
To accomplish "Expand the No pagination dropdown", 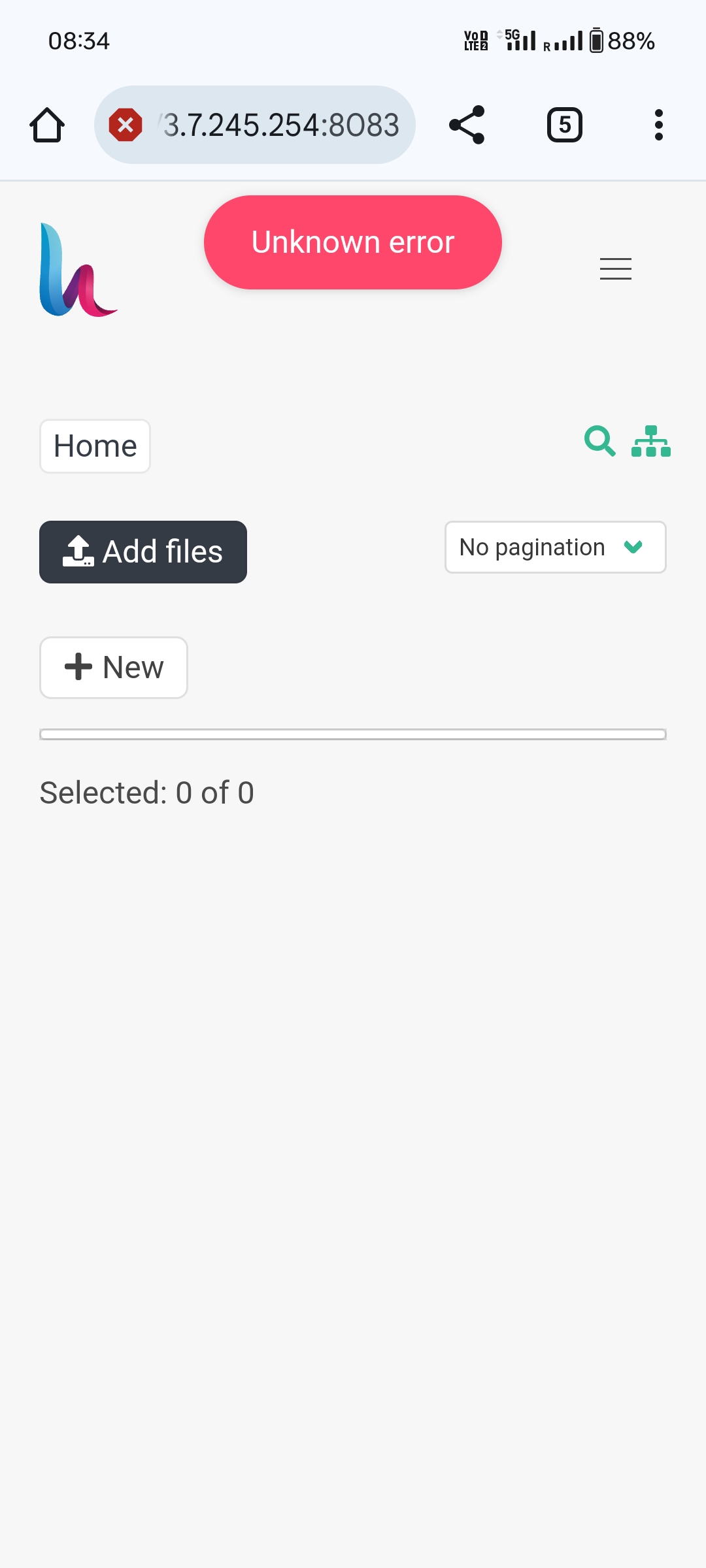I will click(556, 547).
